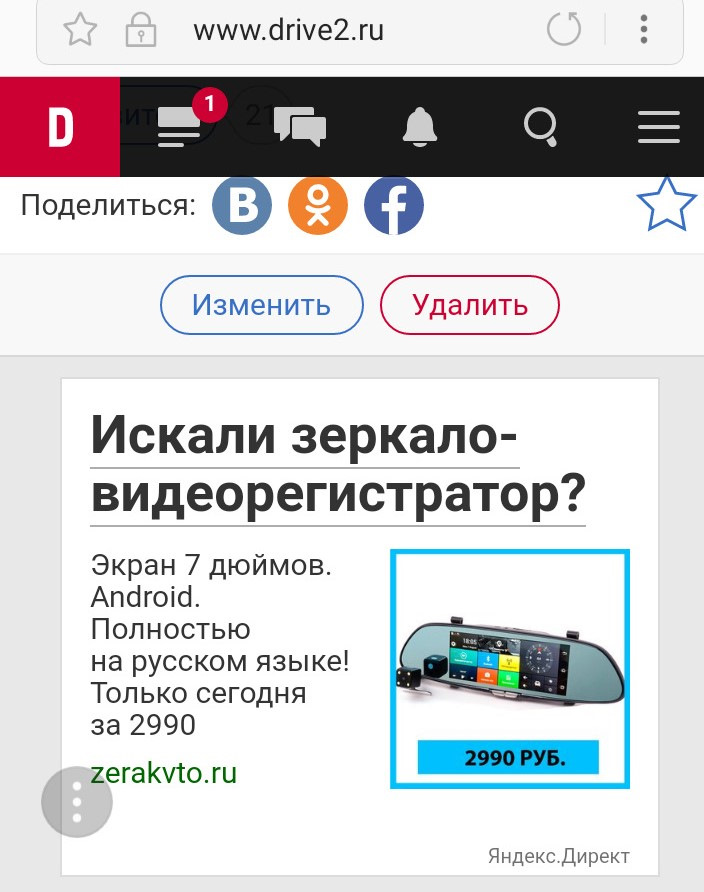This screenshot has height=892, width=704.
Task: Share the post to VK
Action: click(242, 206)
